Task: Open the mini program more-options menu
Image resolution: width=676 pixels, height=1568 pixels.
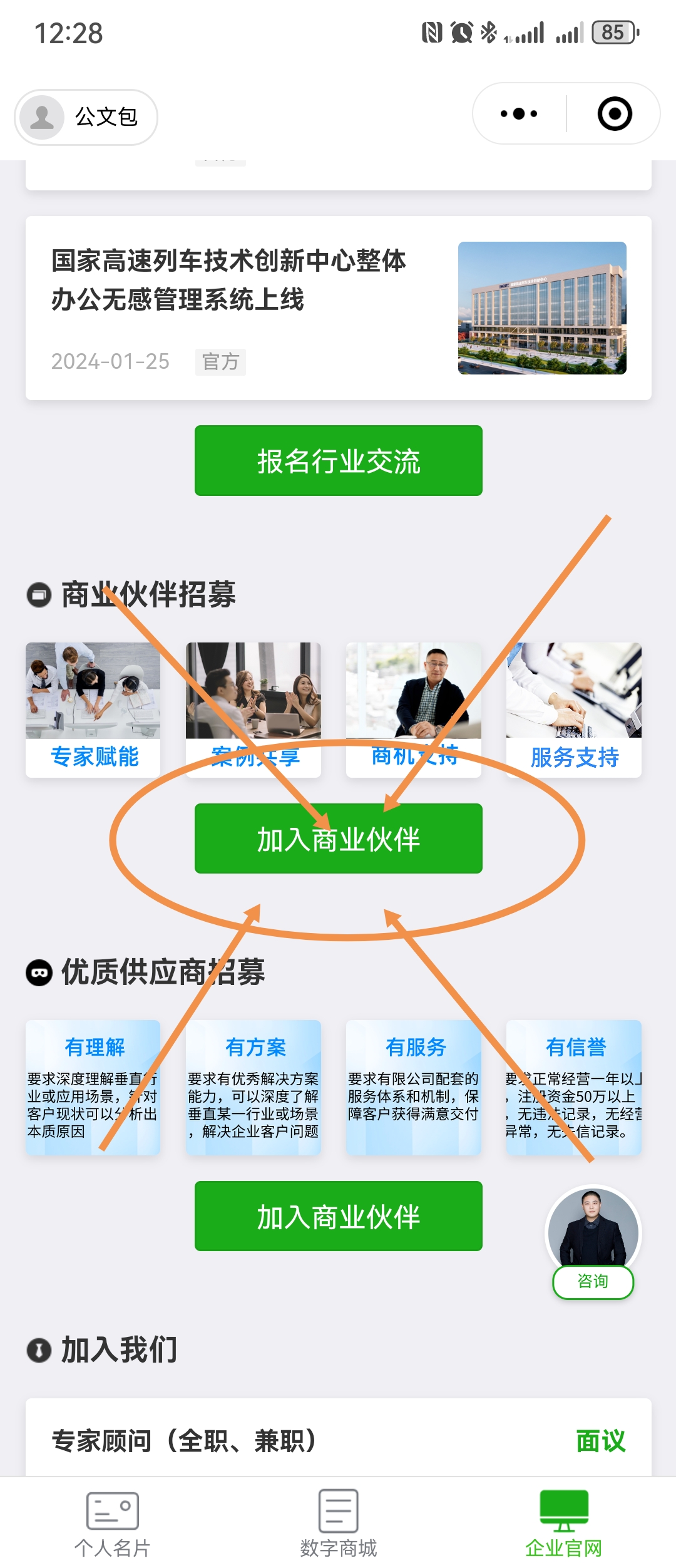Action: pos(519,114)
